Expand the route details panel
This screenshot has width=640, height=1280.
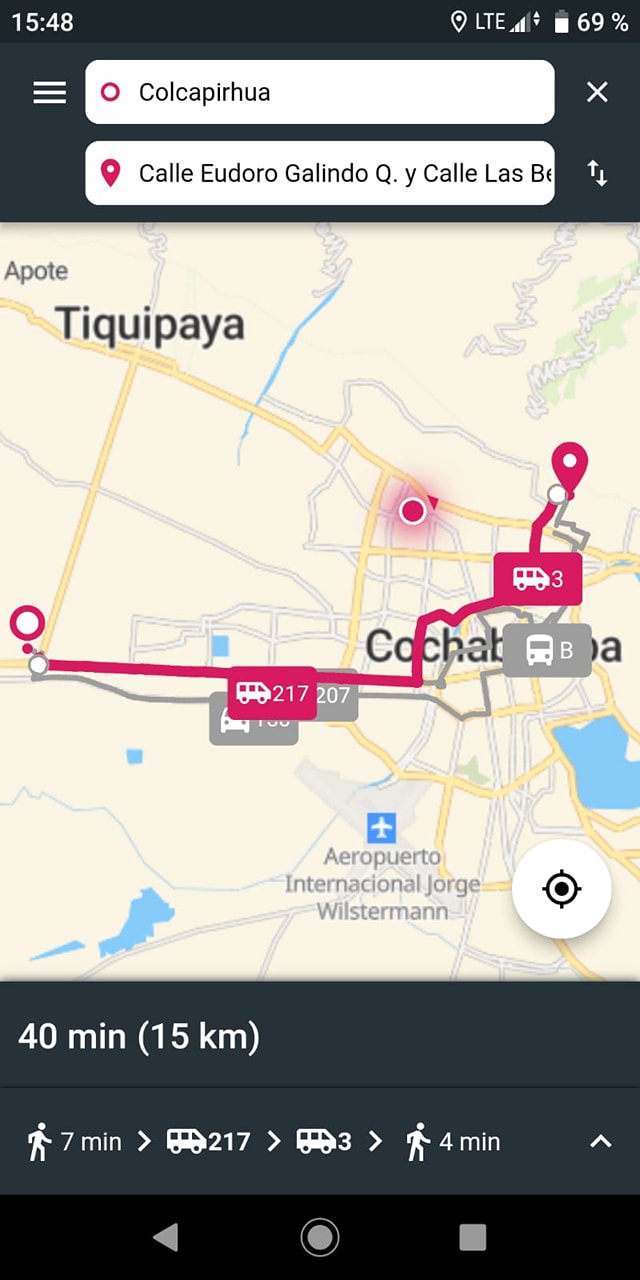pyautogui.click(x=600, y=1141)
